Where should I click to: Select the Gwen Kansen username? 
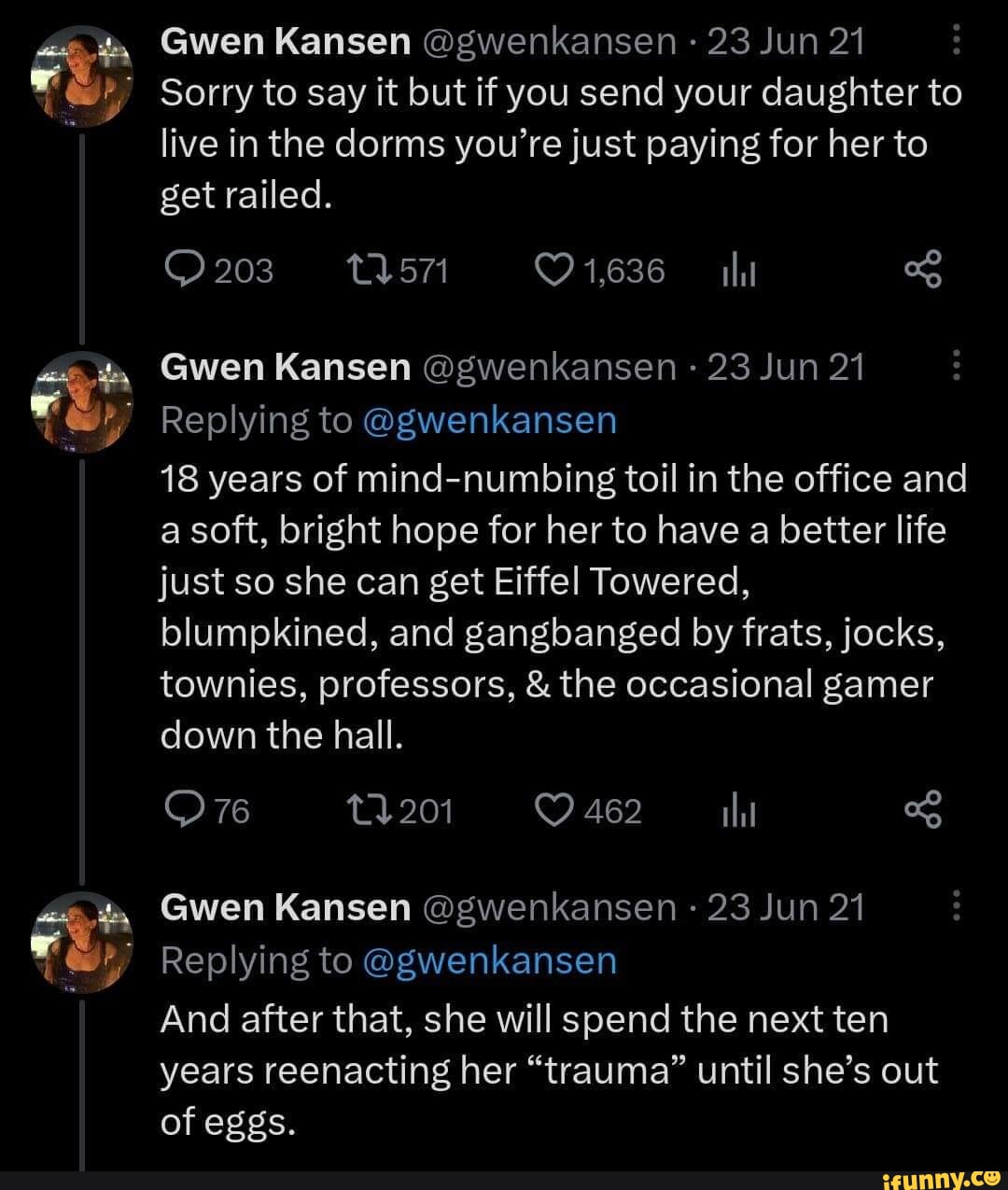pos(283,39)
